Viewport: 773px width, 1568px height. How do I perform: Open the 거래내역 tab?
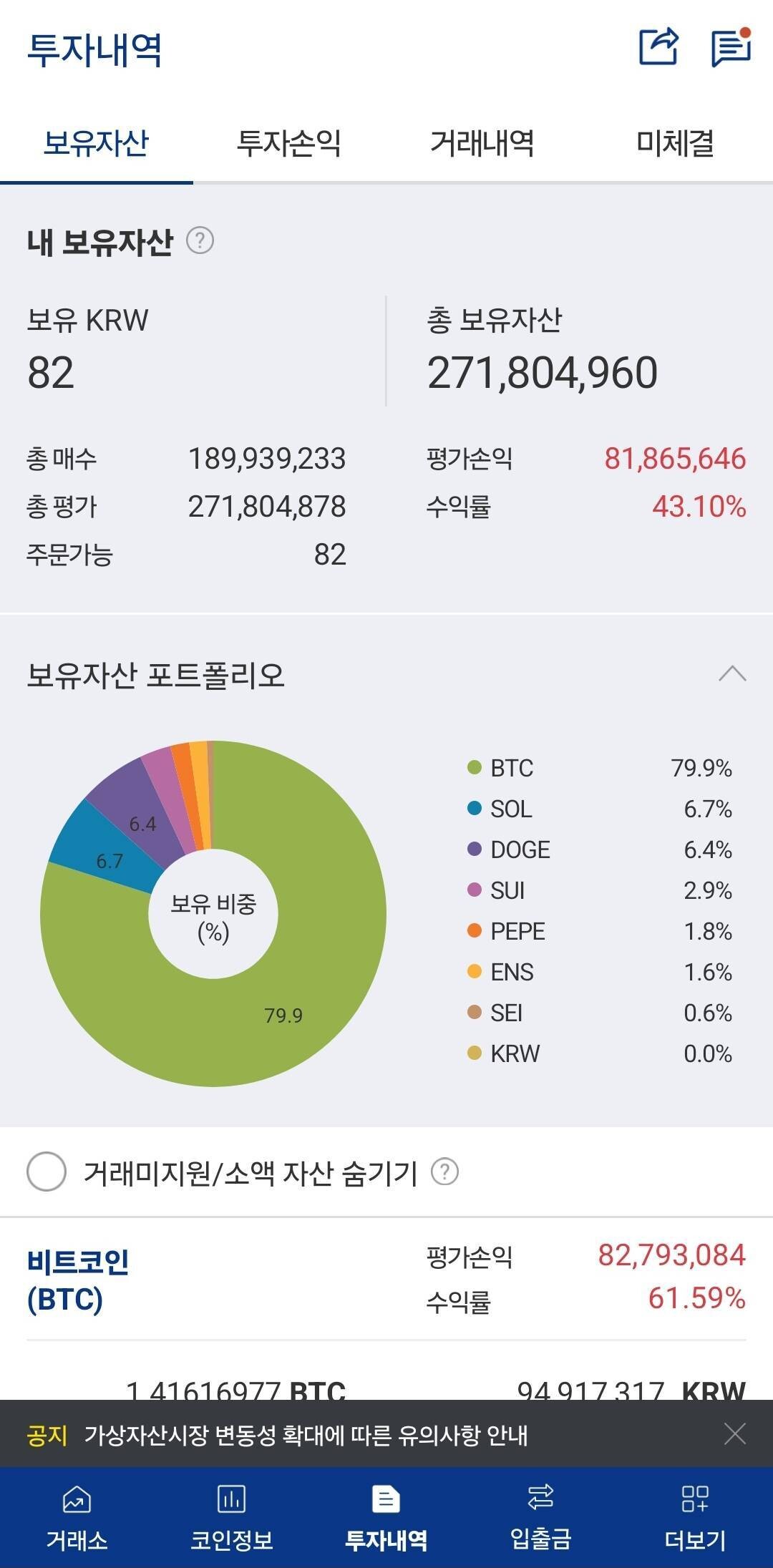[x=483, y=143]
